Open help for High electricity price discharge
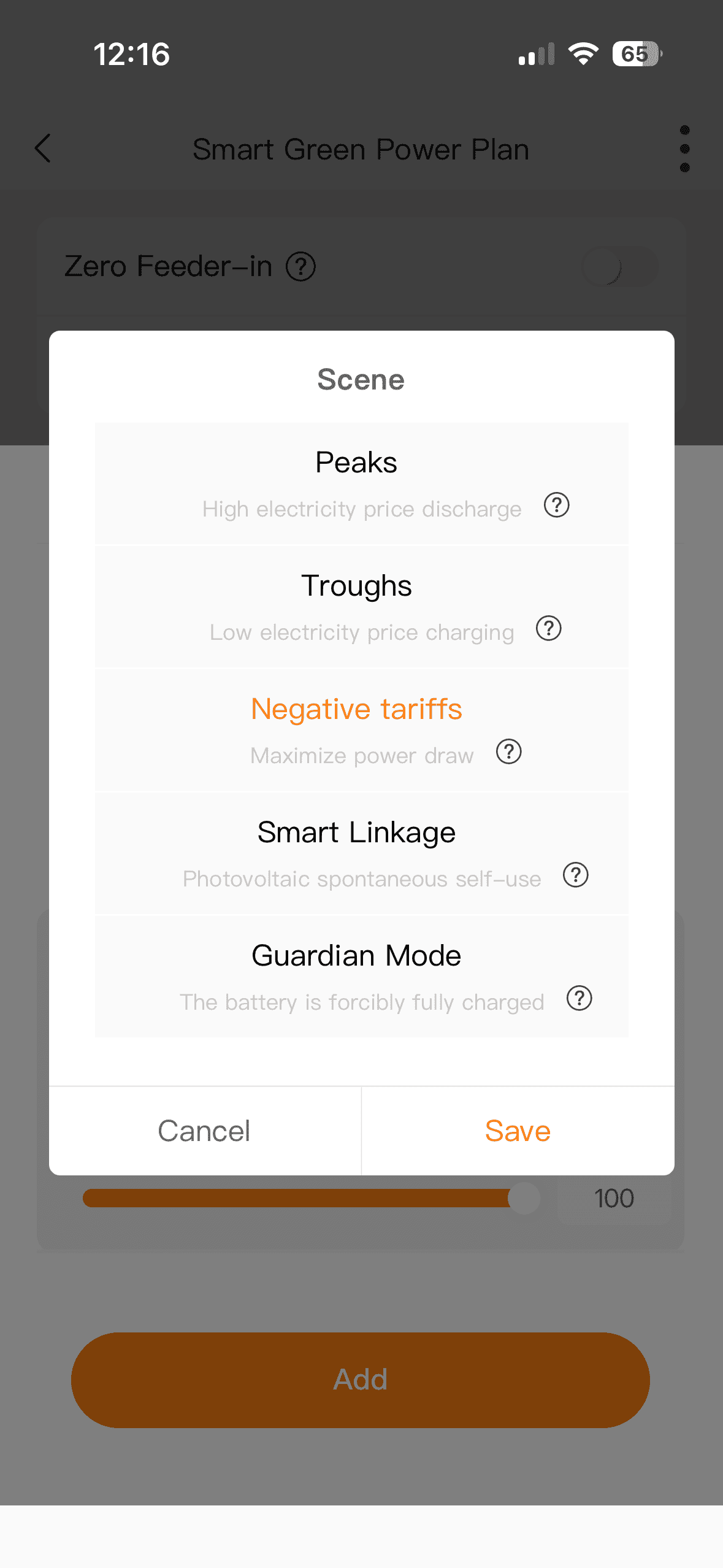 click(557, 505)
